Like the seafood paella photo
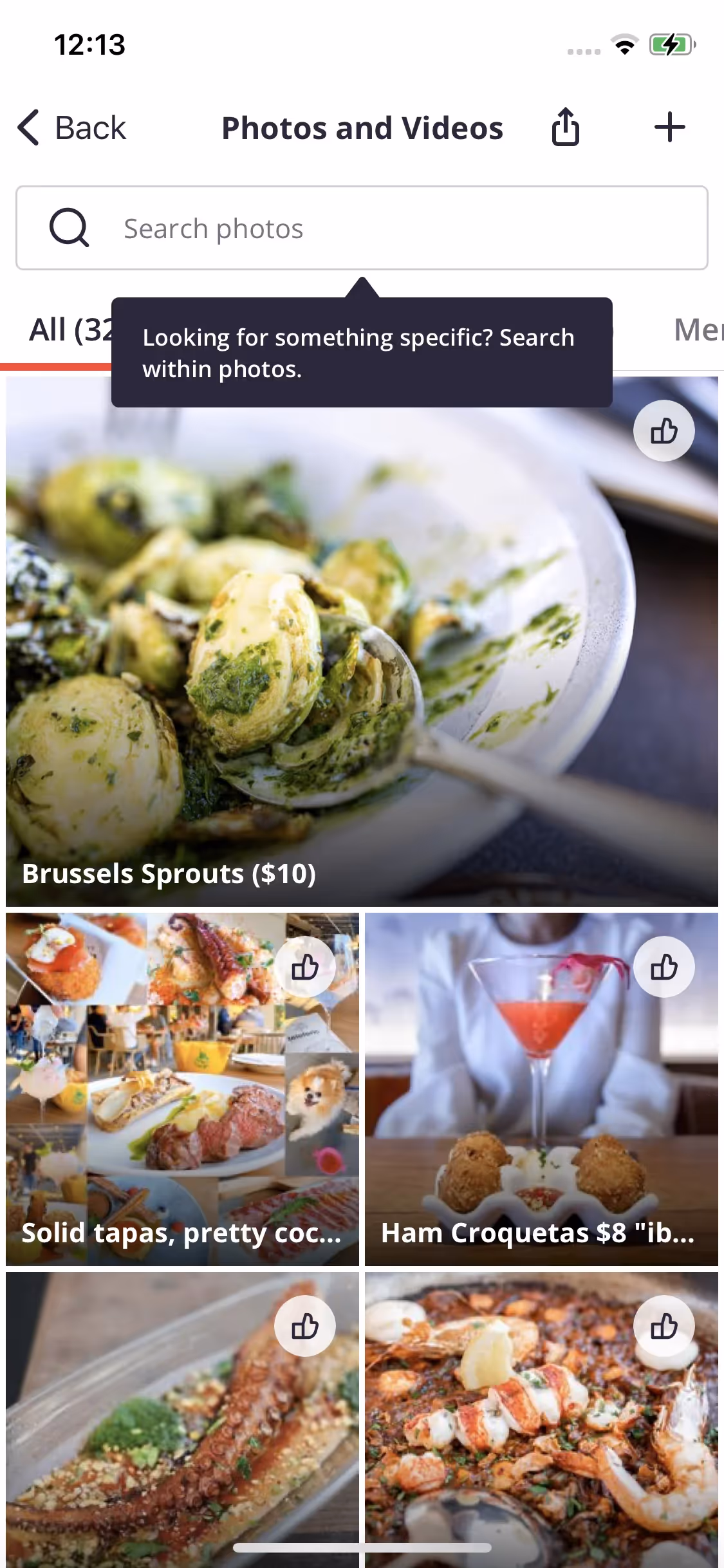 (664, 1326)
